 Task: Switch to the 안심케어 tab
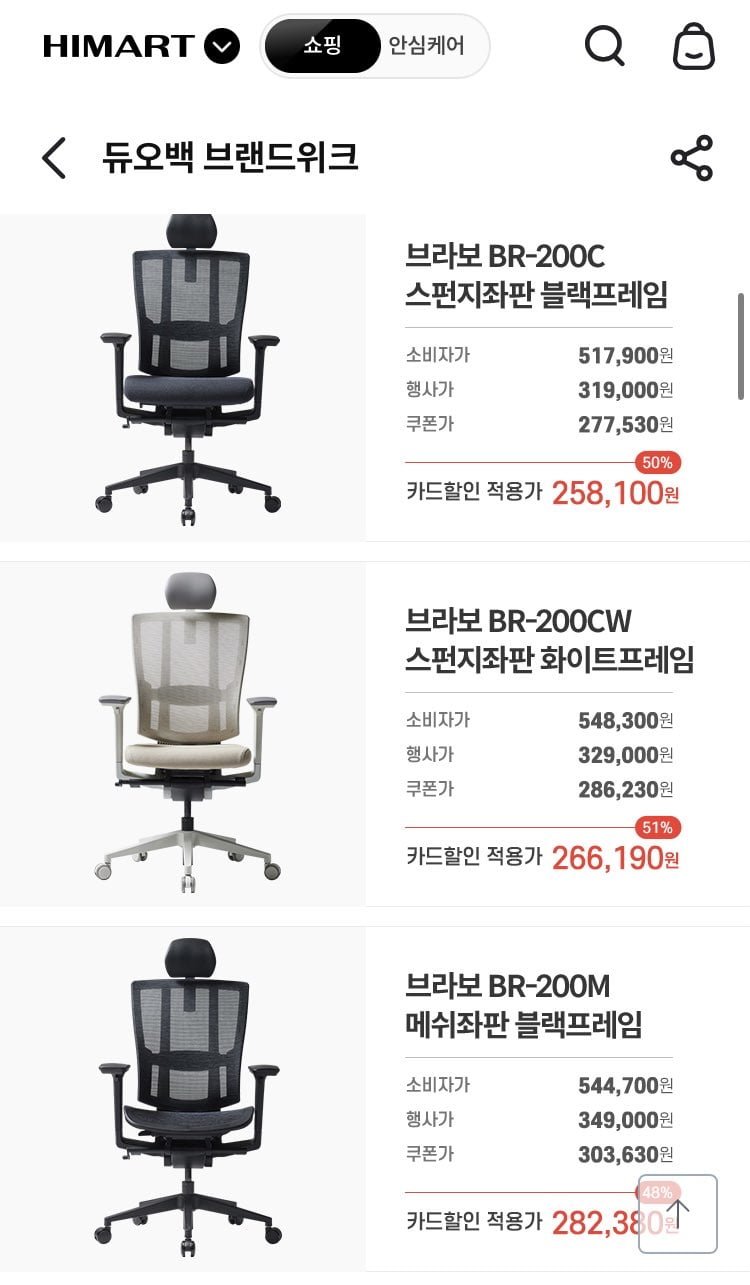coord(427,46)
